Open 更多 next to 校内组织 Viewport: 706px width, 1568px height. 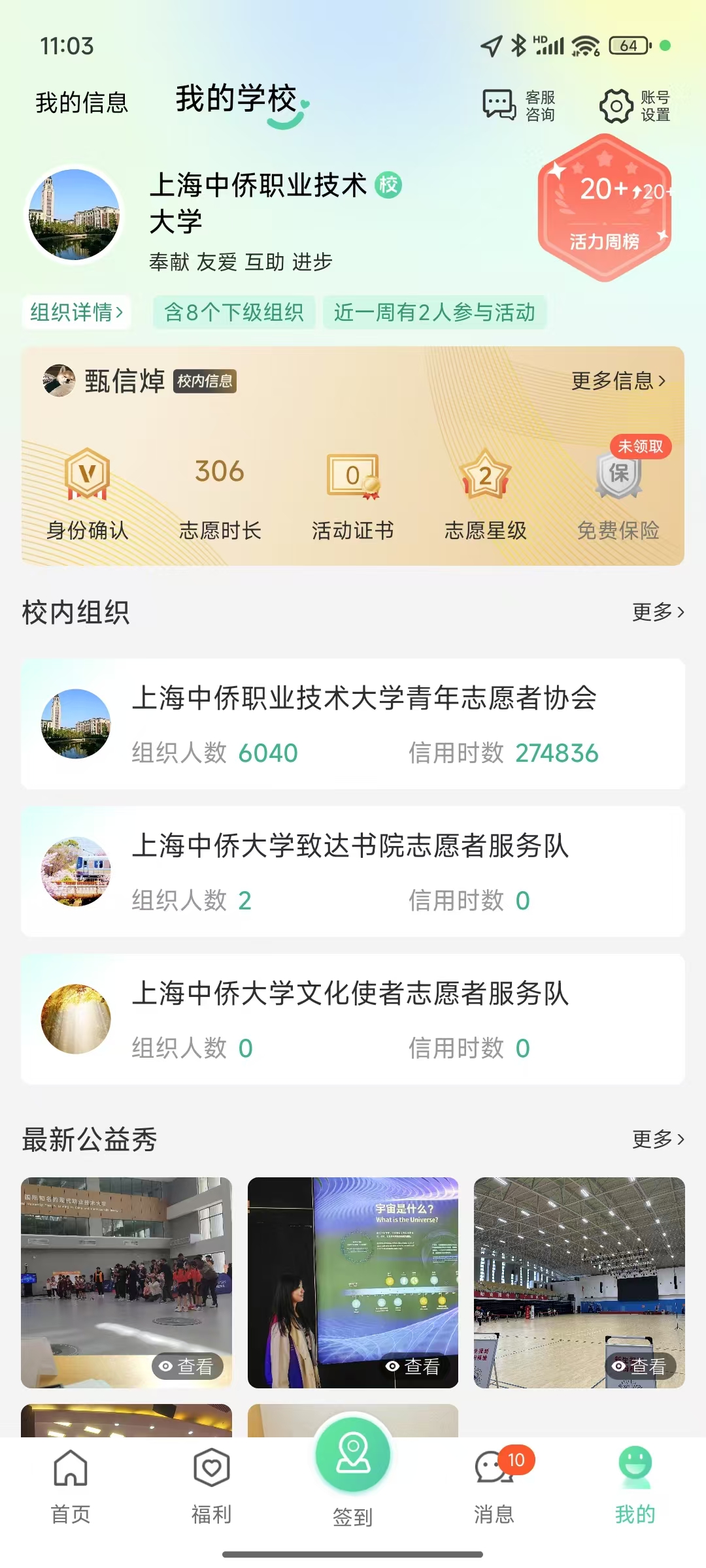pyautogui.click(x=658, y=612)
